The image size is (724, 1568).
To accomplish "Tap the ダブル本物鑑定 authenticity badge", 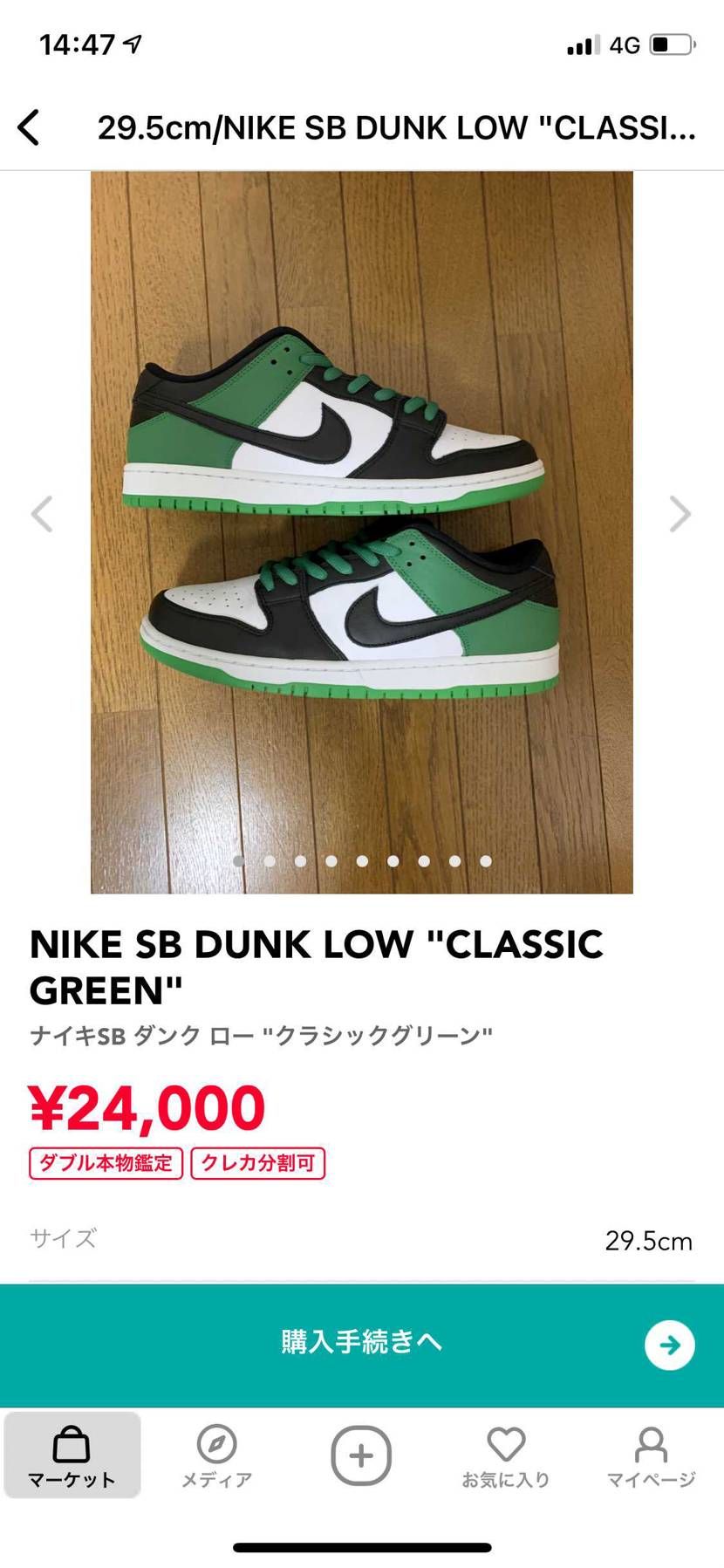I will [105, 1162].
